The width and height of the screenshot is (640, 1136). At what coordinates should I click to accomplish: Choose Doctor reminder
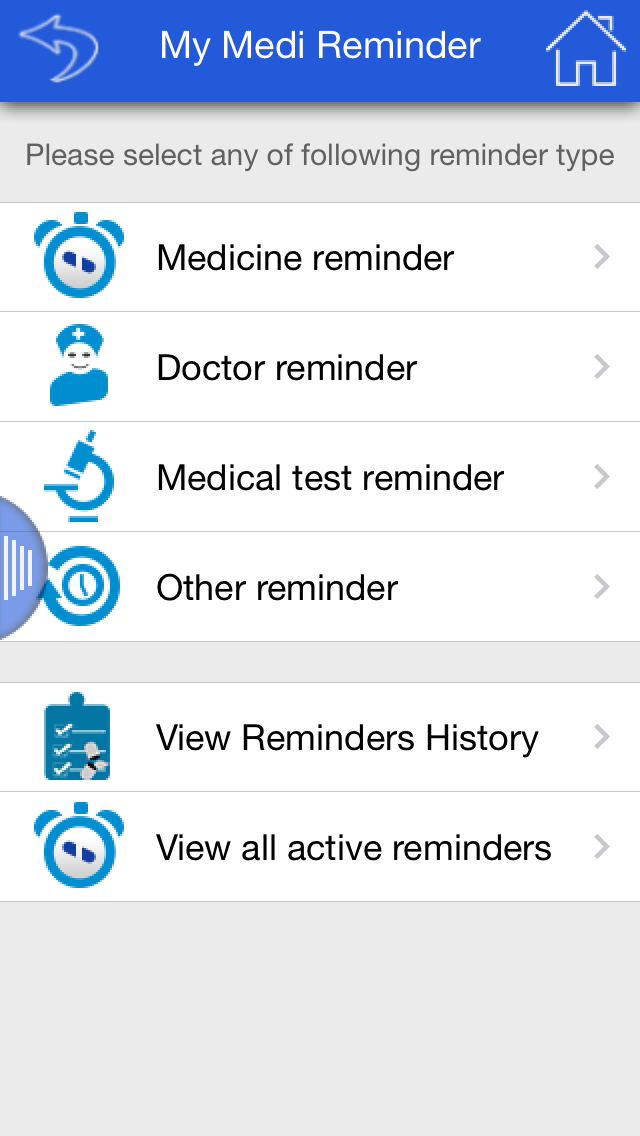click(320, 368)
